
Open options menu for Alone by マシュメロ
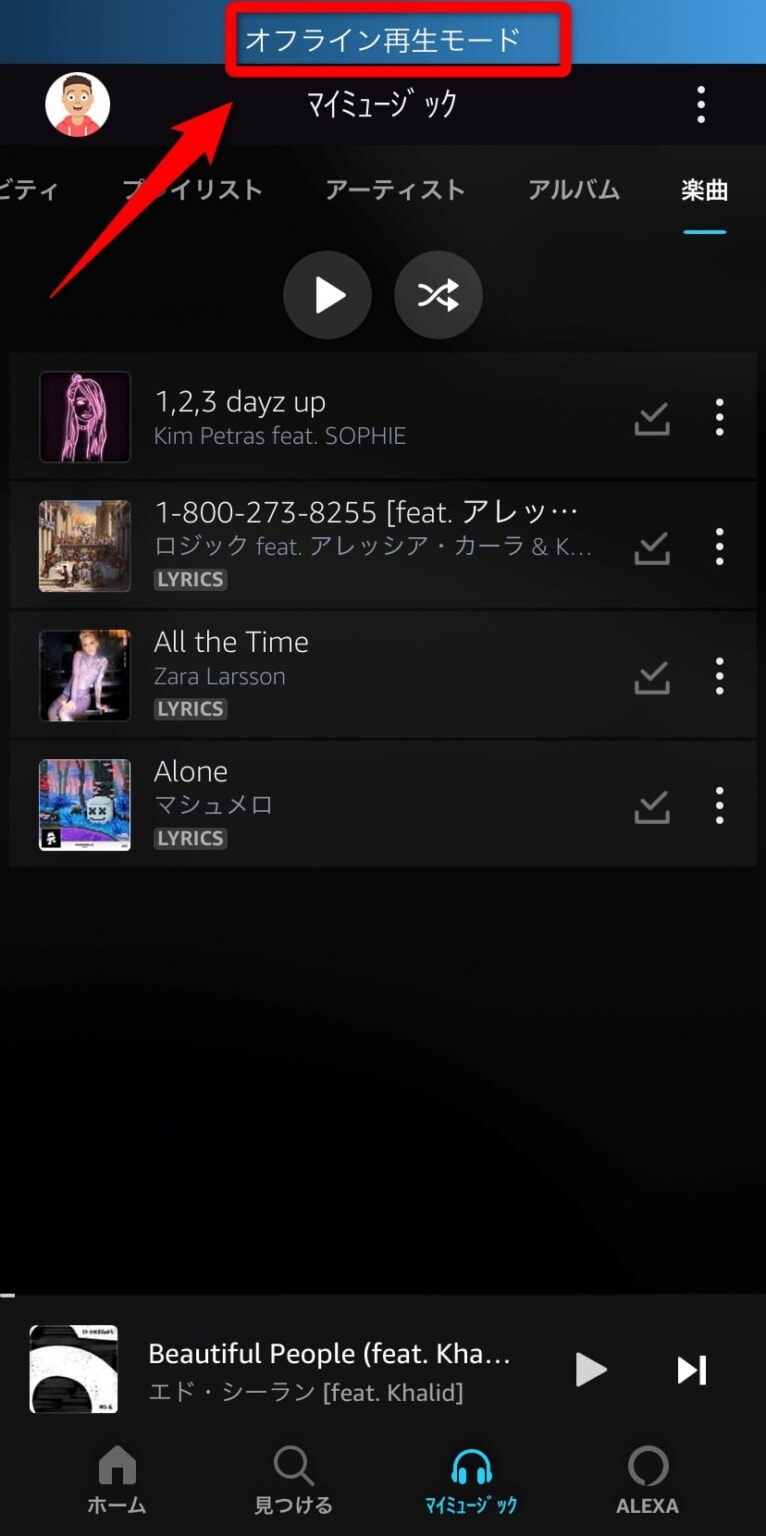(x=719, y=806)
